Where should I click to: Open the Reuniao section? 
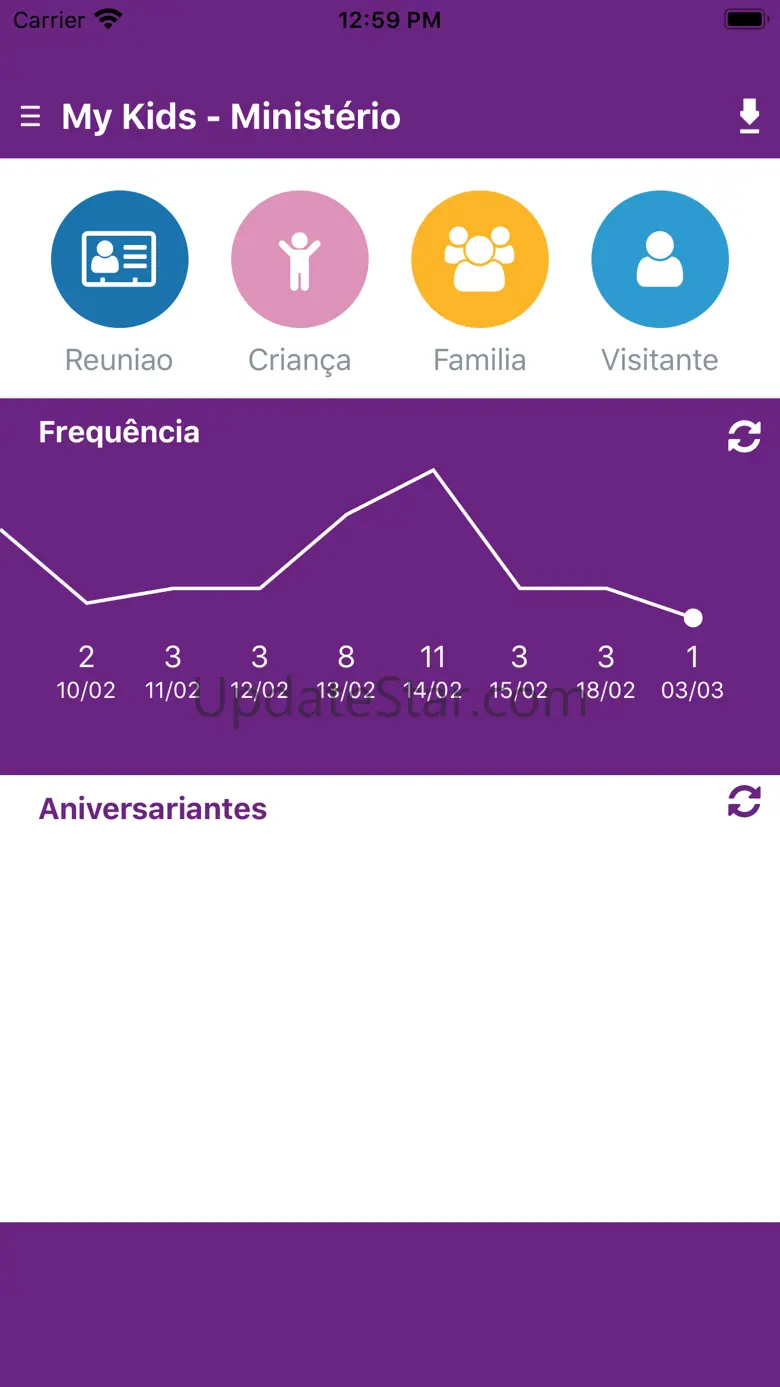pos(120,259)
